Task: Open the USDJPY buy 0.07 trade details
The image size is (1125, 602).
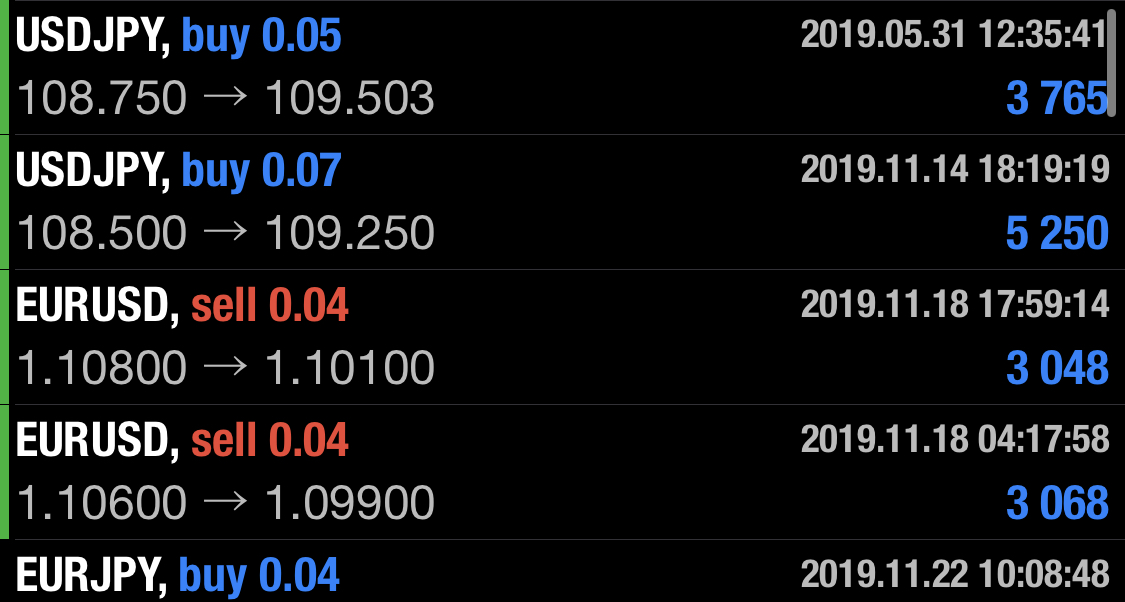Action: pyautogui.click(x=560, y=202)
